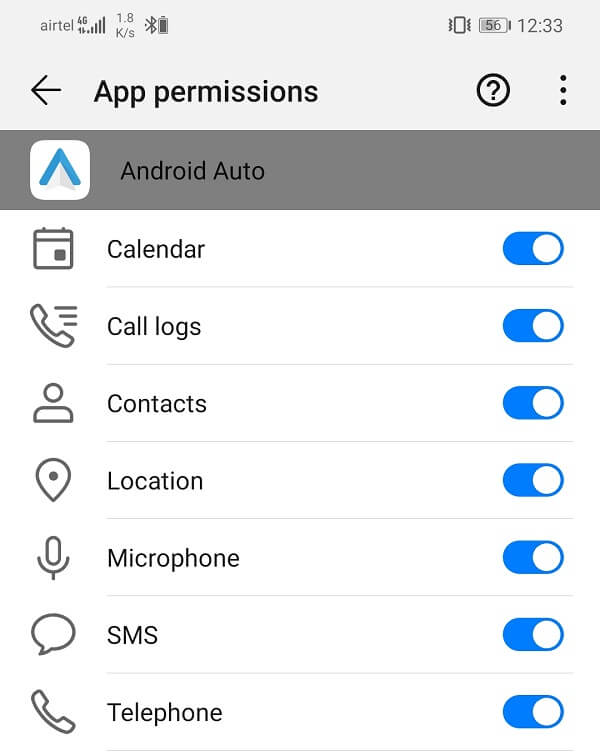Open the help question mark icon

coord(493,91)
